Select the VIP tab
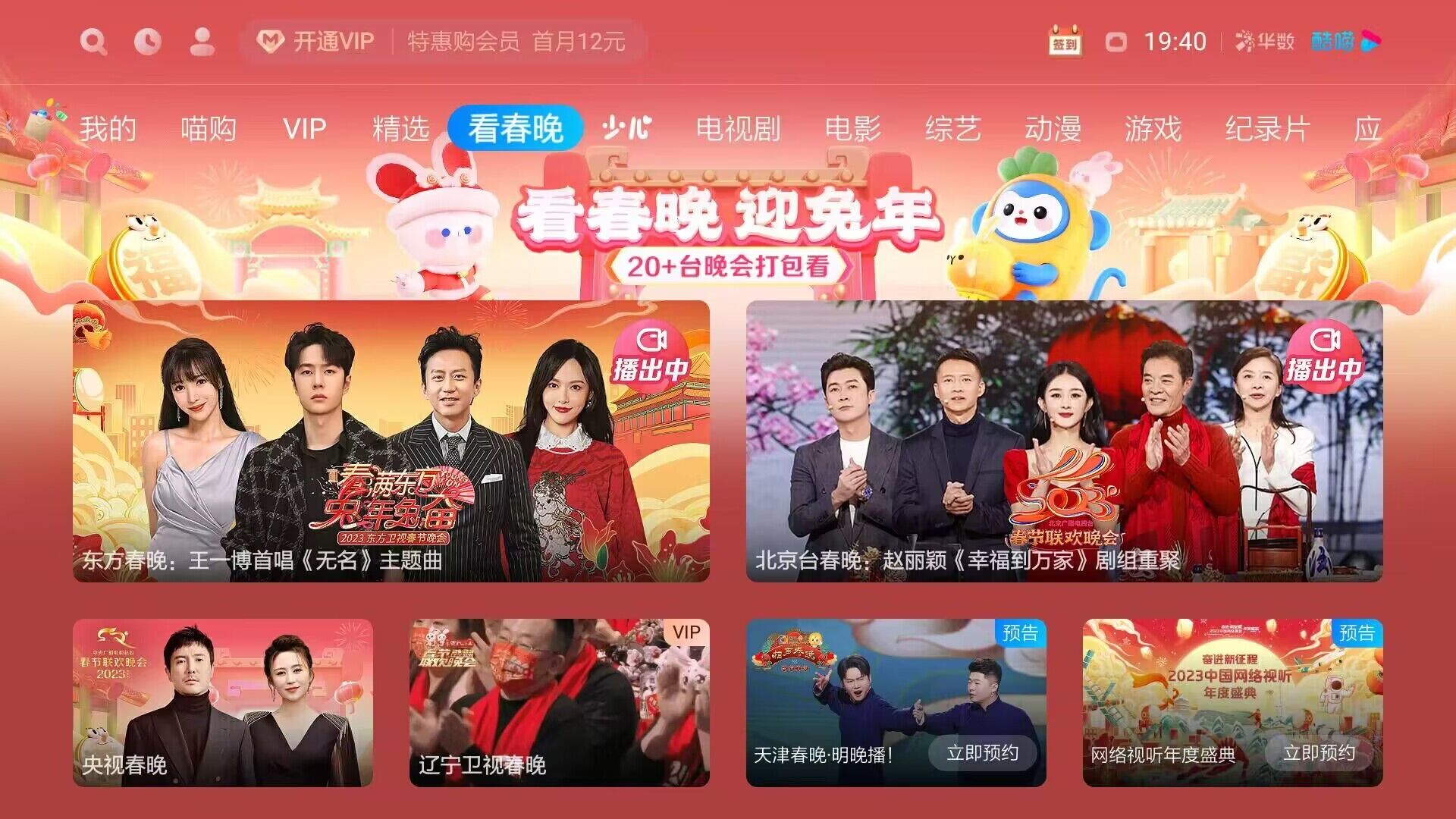1456x819 pixels. click(x=304, y=129)
